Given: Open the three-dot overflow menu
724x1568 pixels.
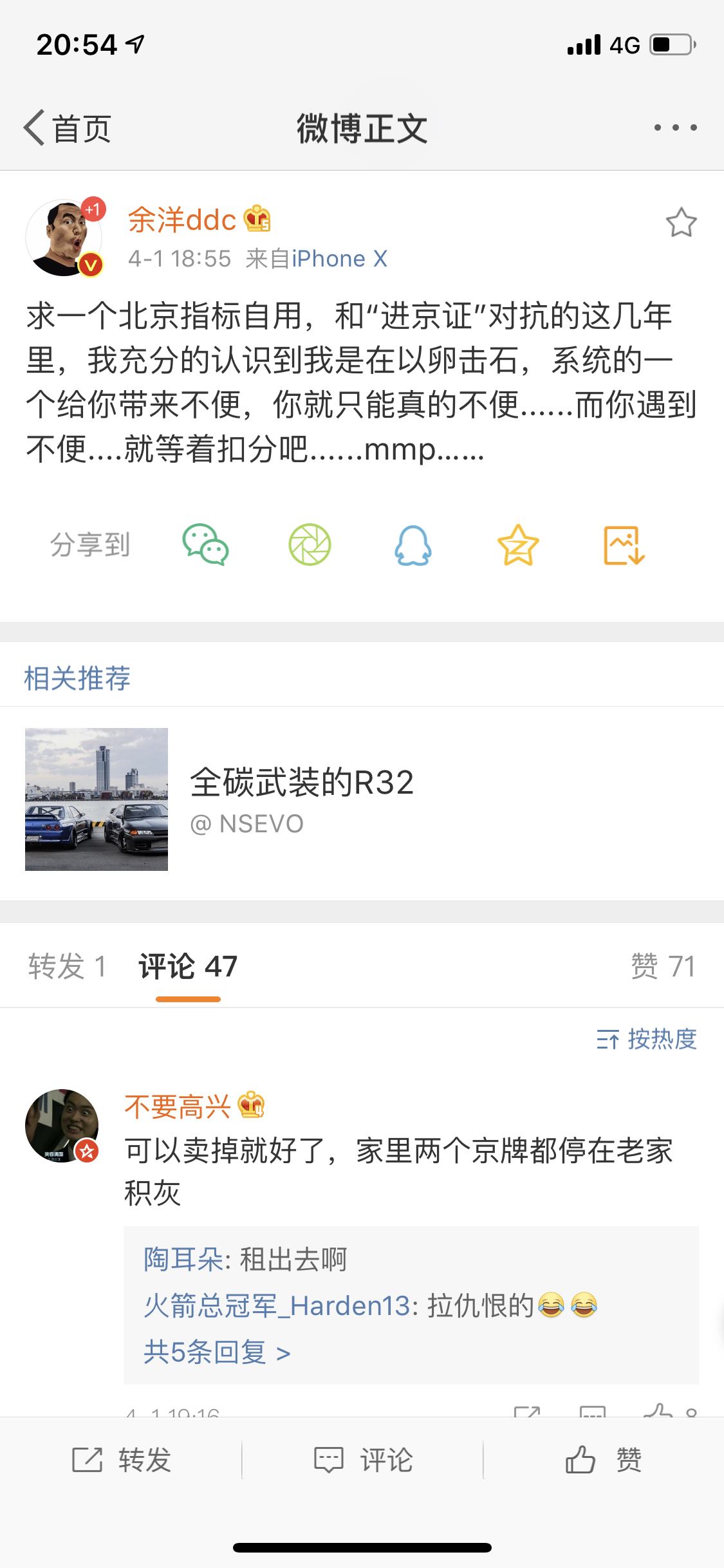Looking at the screenshot, I should 675,127.
